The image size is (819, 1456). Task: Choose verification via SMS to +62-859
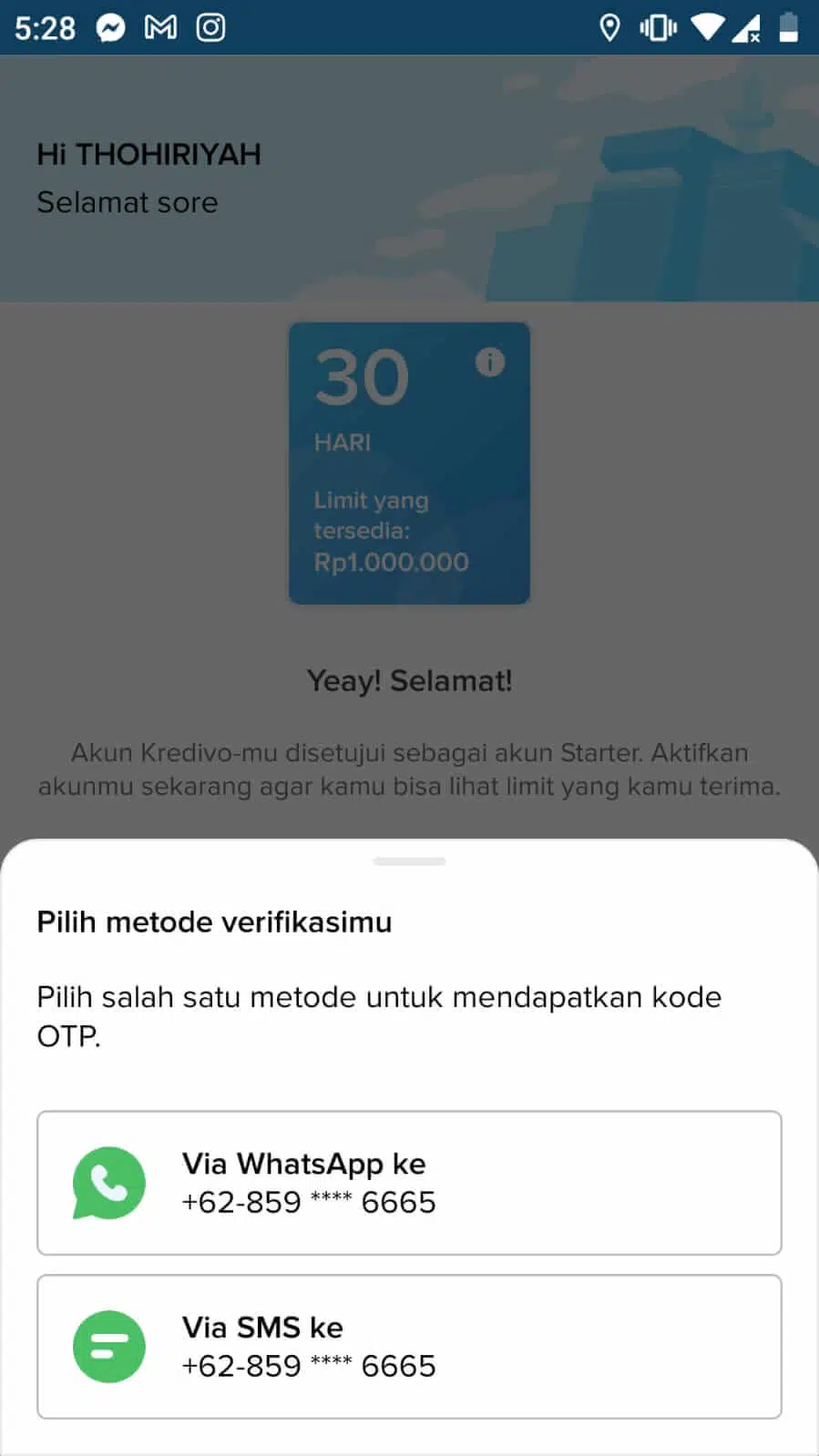click(x=408, y=1346)
